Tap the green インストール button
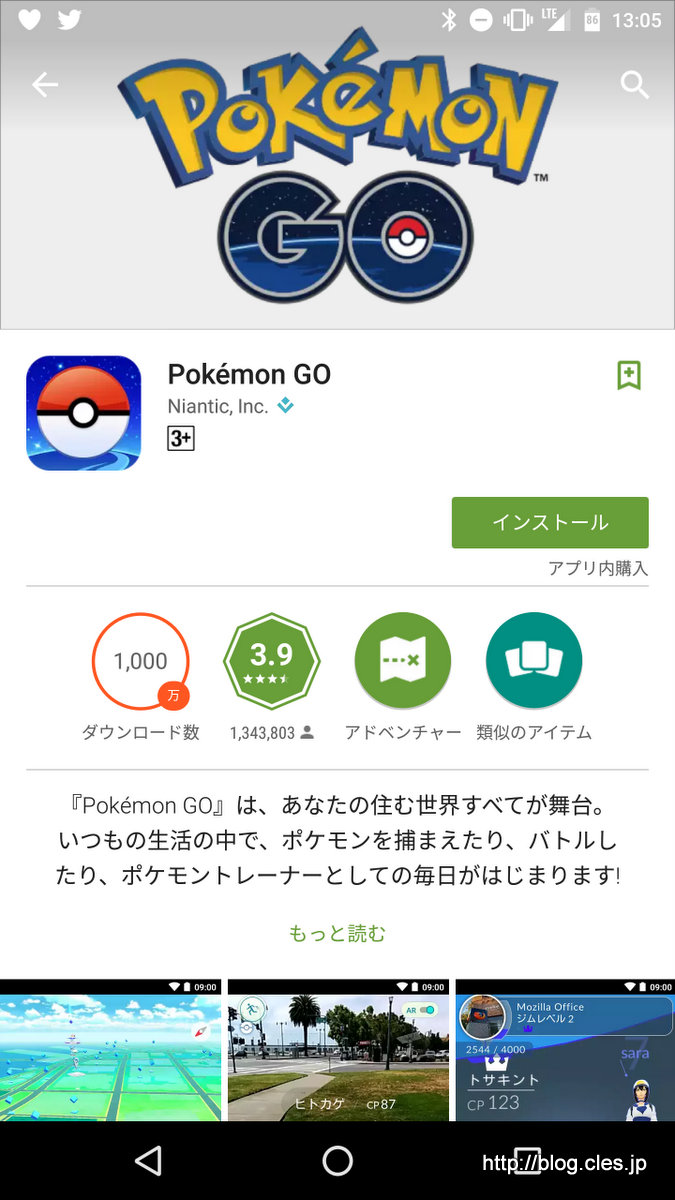Image resolution: width=675 pixels, height=1200 pixels. click(x=550, y=523)
